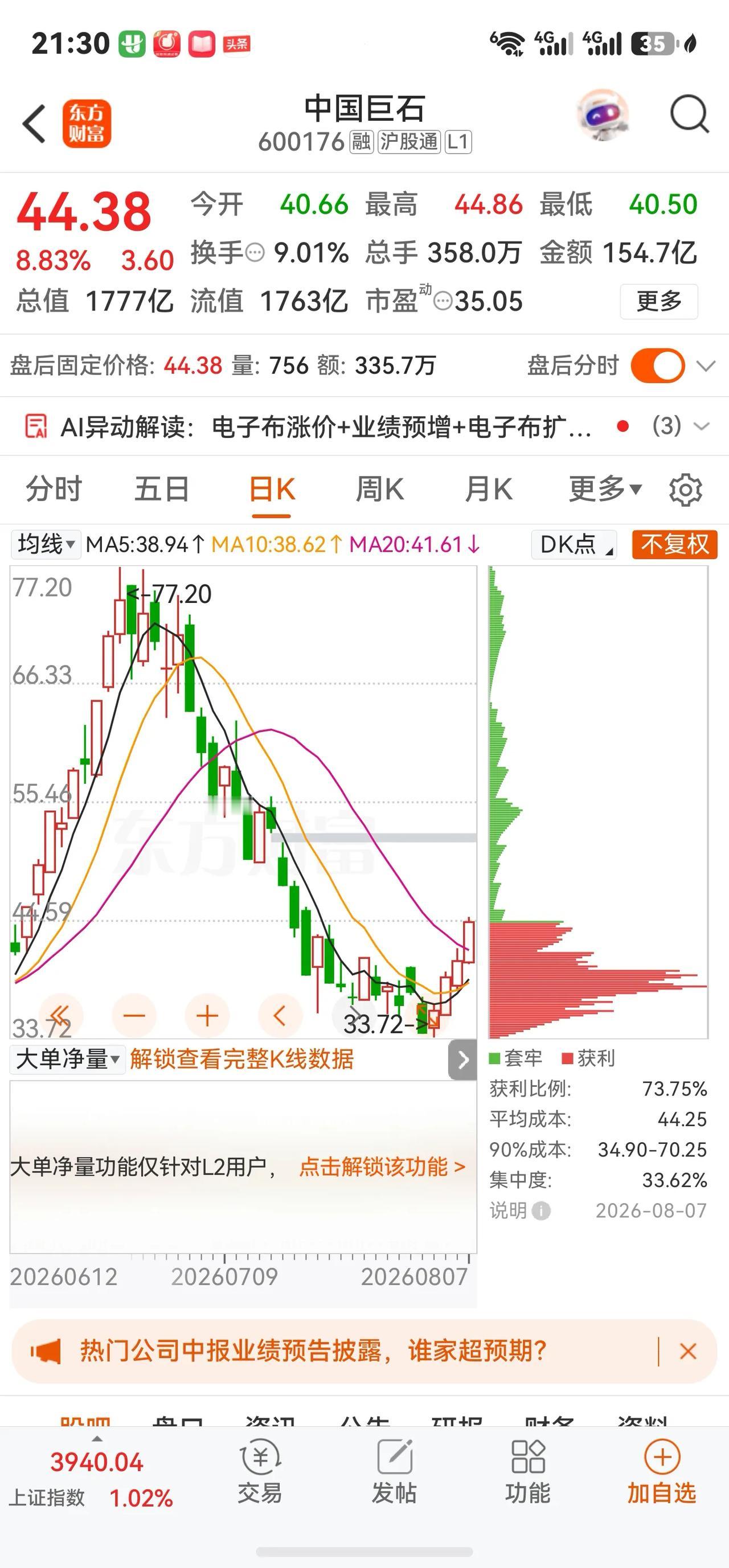729x1568 pixels.
Task: Open the search magnifier icon
Action: click(x=689, y=114)
